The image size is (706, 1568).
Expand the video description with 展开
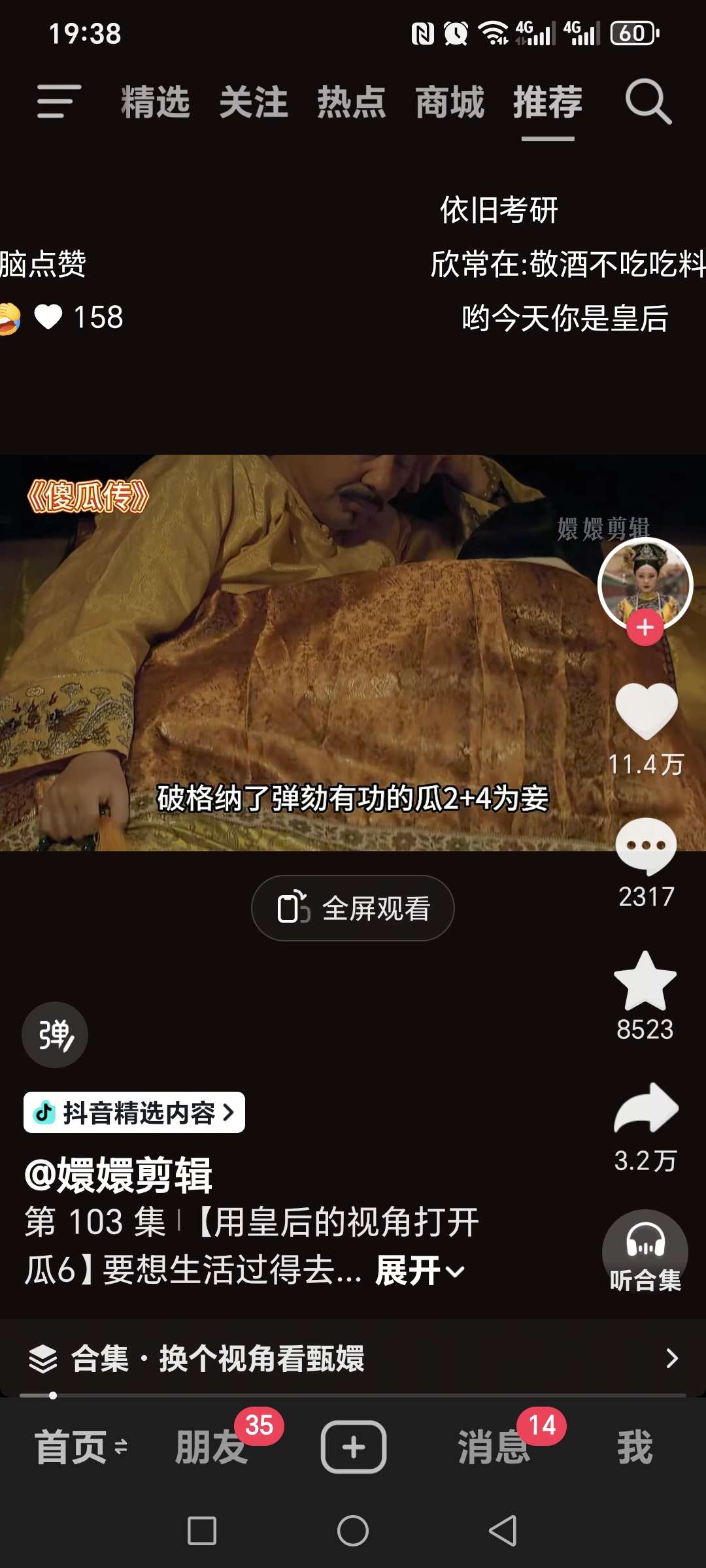point(420,1271)
